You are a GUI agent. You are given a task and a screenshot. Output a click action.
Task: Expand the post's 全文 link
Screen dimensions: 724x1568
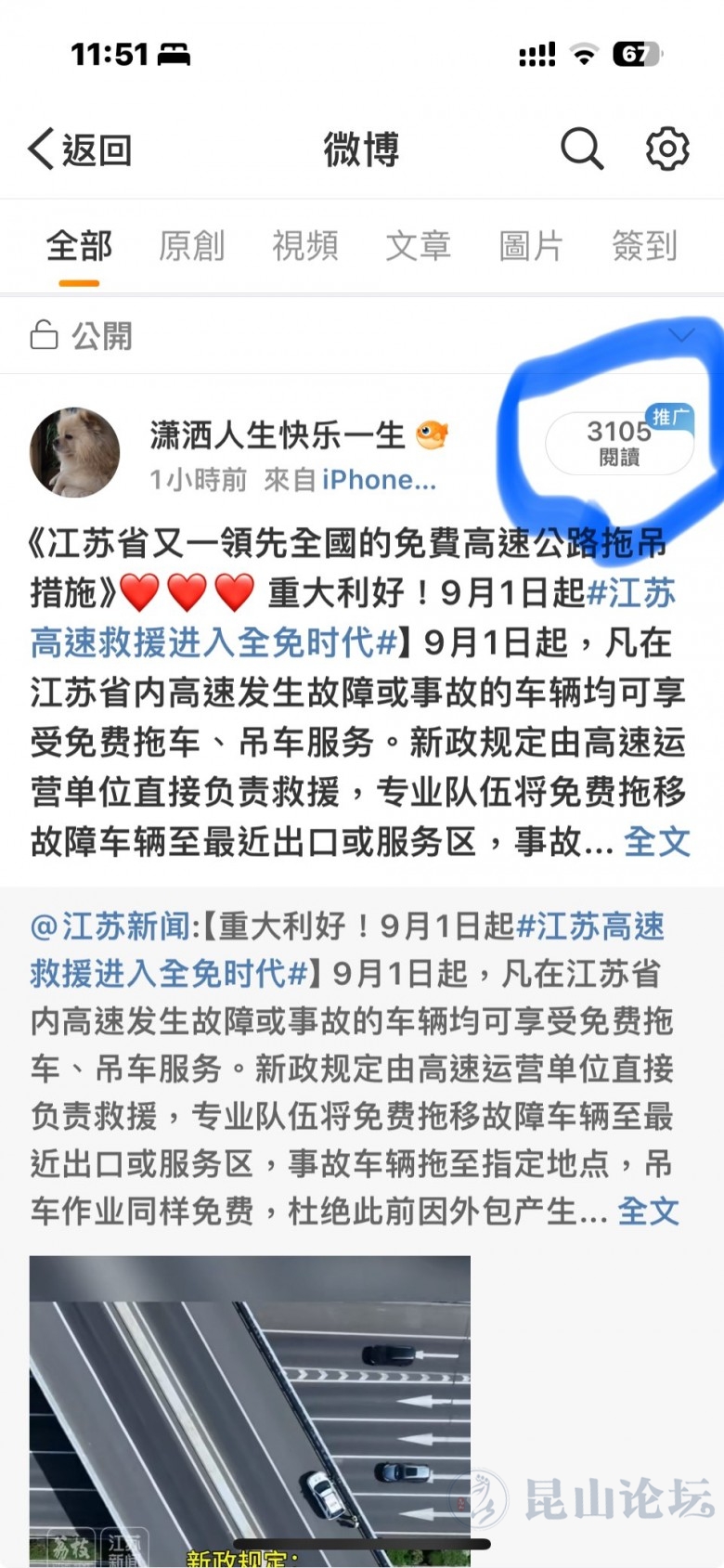point(656,842)
